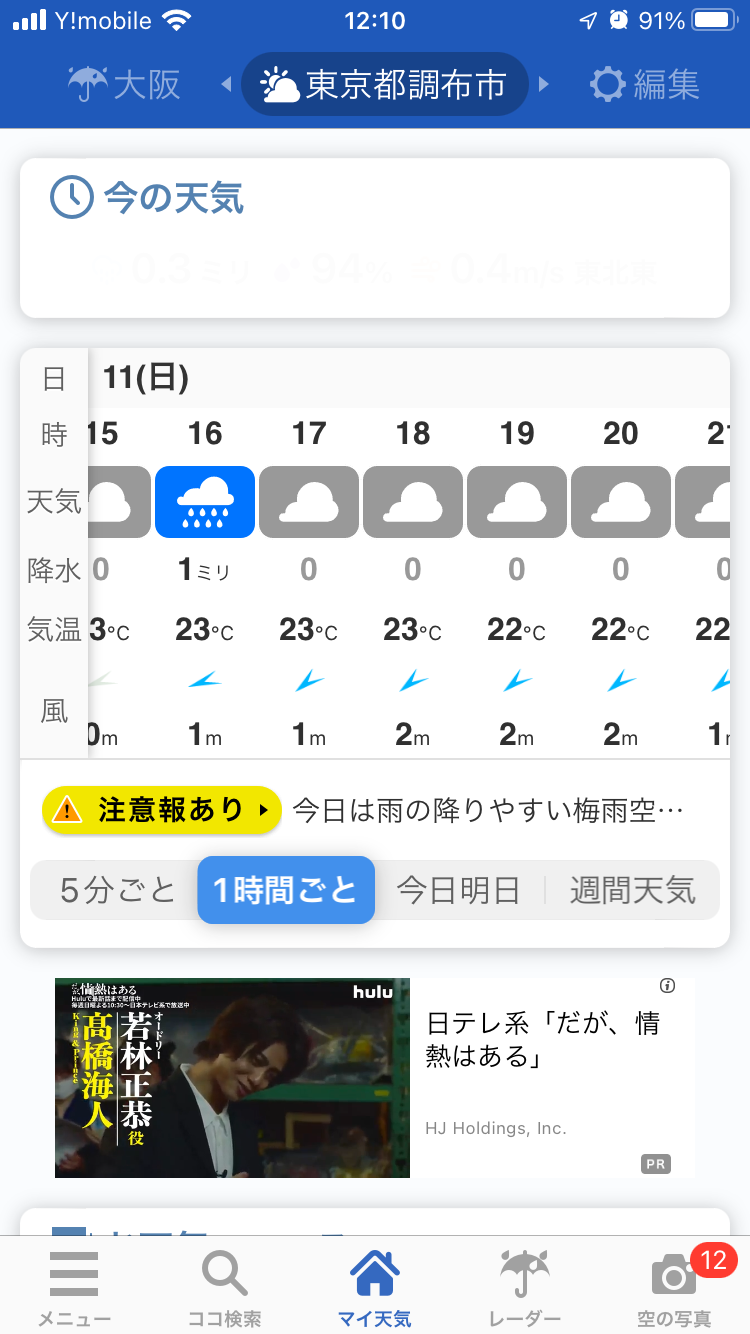Open 空の写真 sky photos

click(675, 1286)
